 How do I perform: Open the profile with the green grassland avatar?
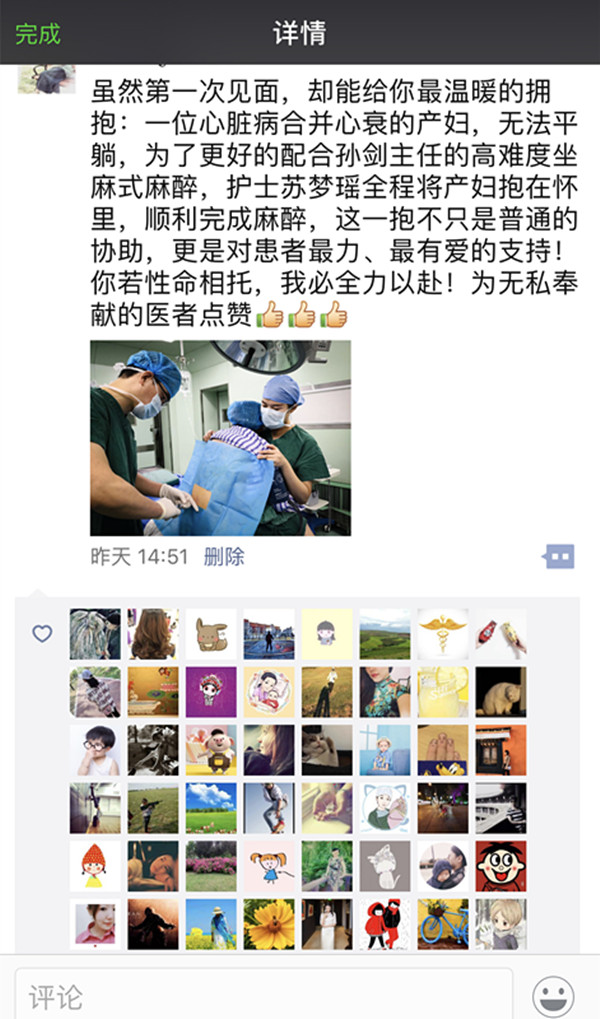(385, 635)
